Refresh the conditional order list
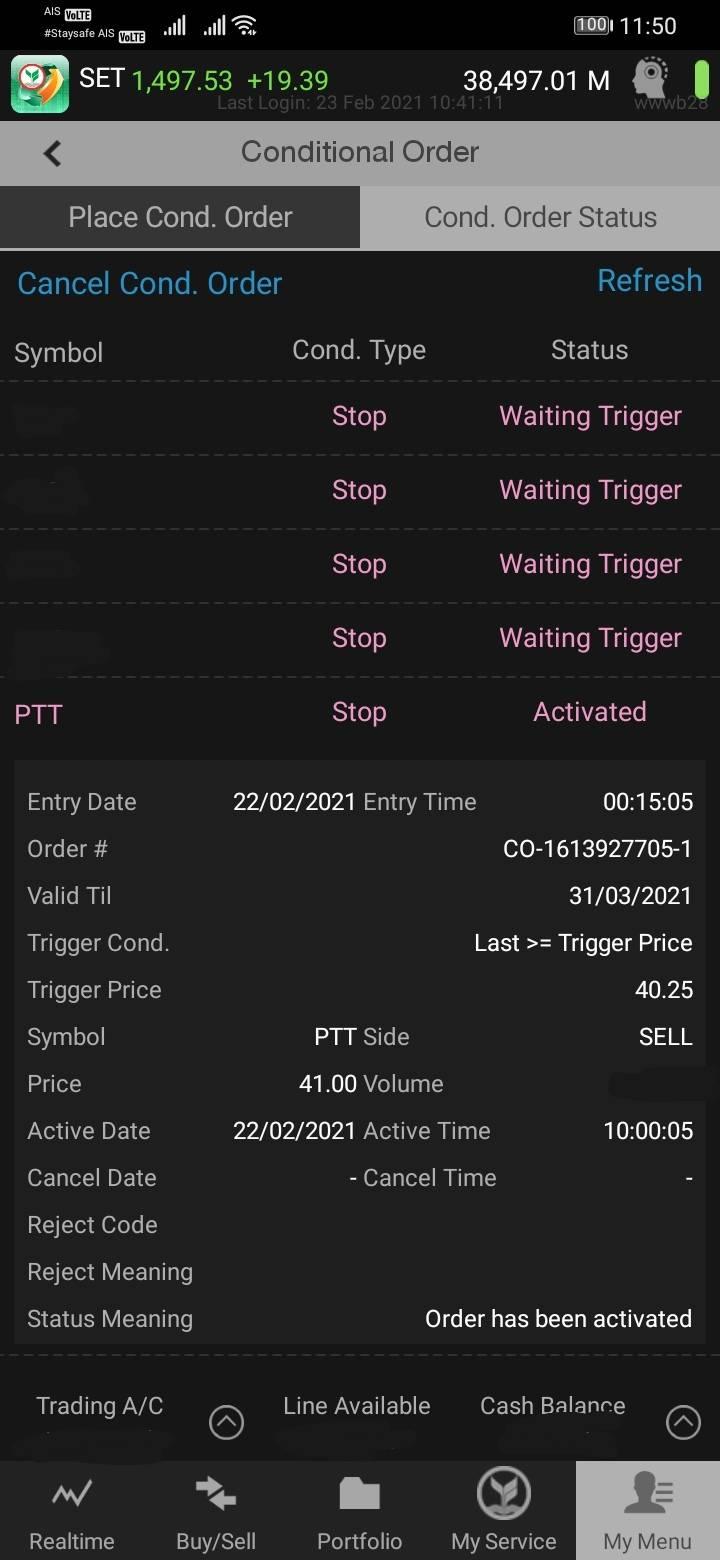 pos(650,280)
